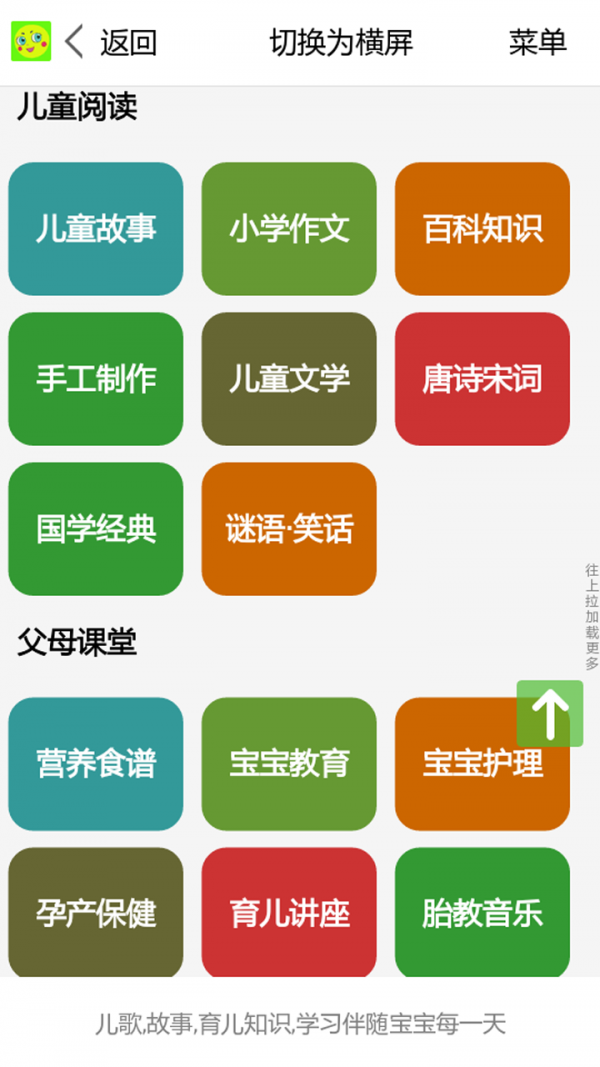
Task: Tap the 返回 back button
Action: click(111, 42)
